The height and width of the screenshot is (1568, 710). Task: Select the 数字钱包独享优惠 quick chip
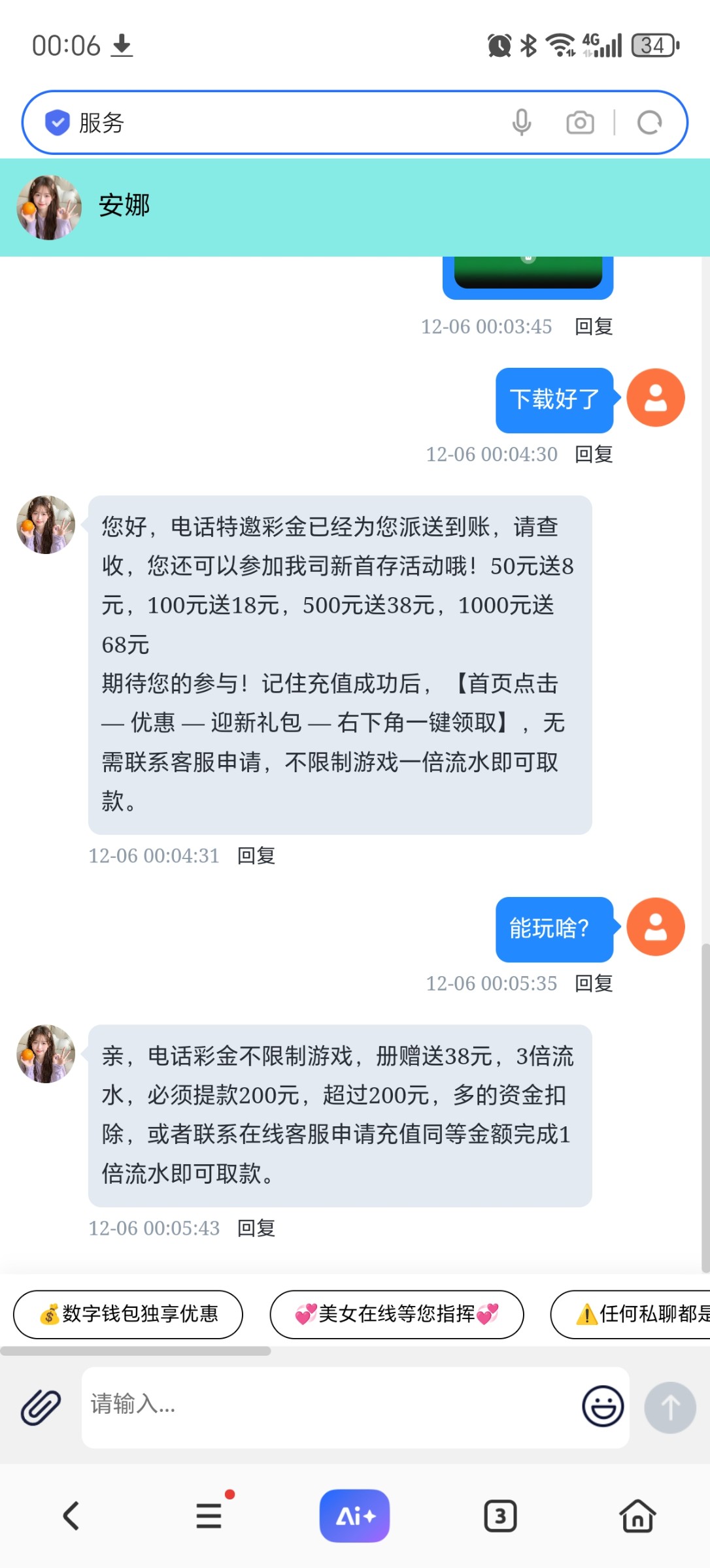[128, 1314]
